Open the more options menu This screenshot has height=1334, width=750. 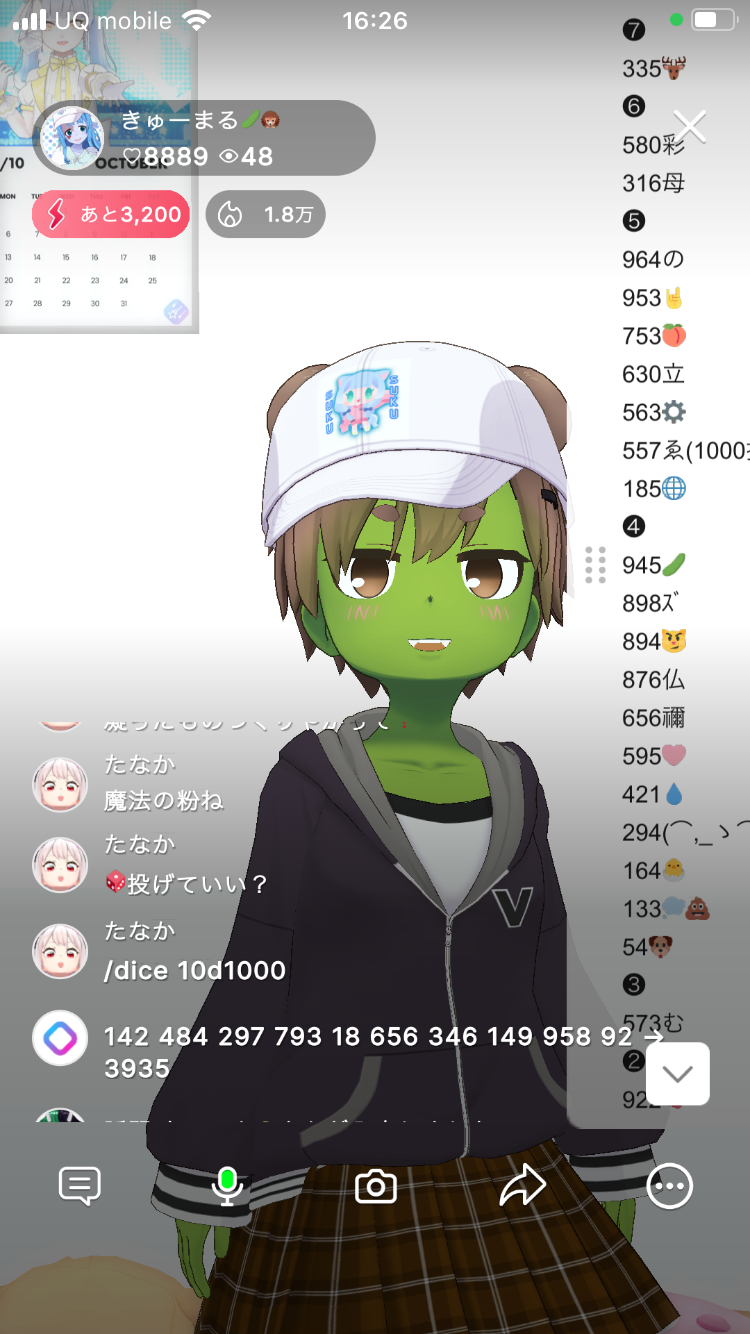click(669, 1187)
